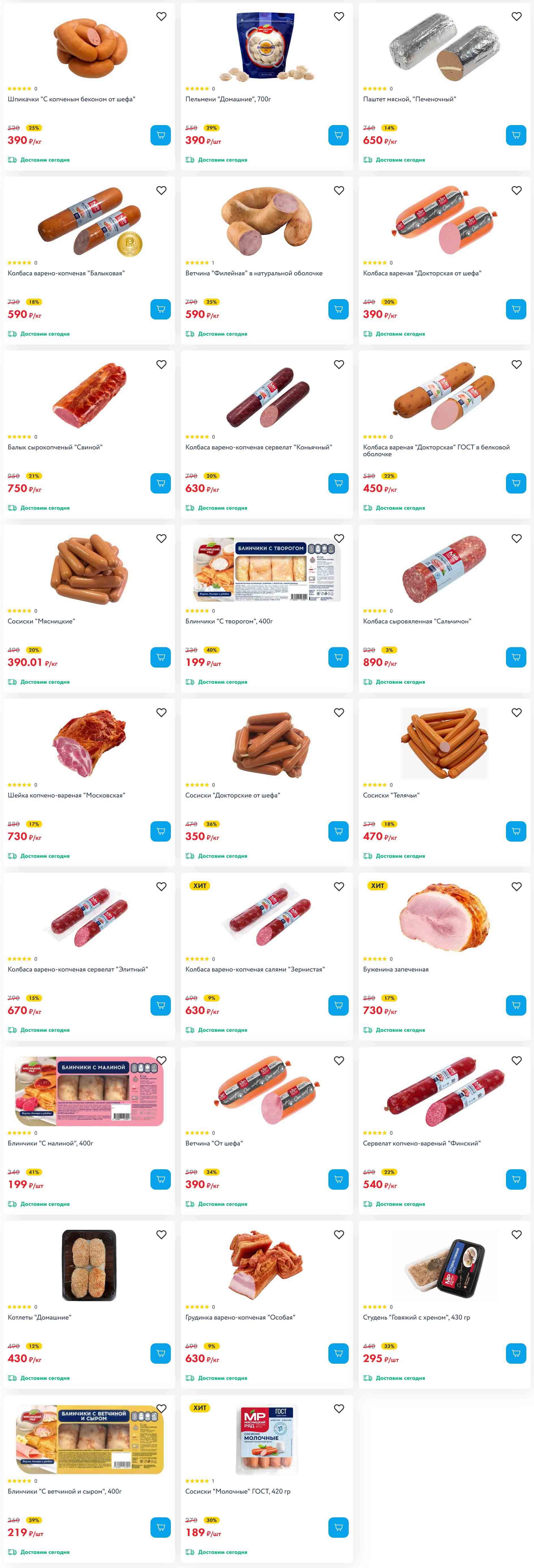This screenshot has height=1568, width=534.
Task: Favorite Сосиски "Мясницкие" with the heart
Action: pyautogui.click(x=161, y=539)
